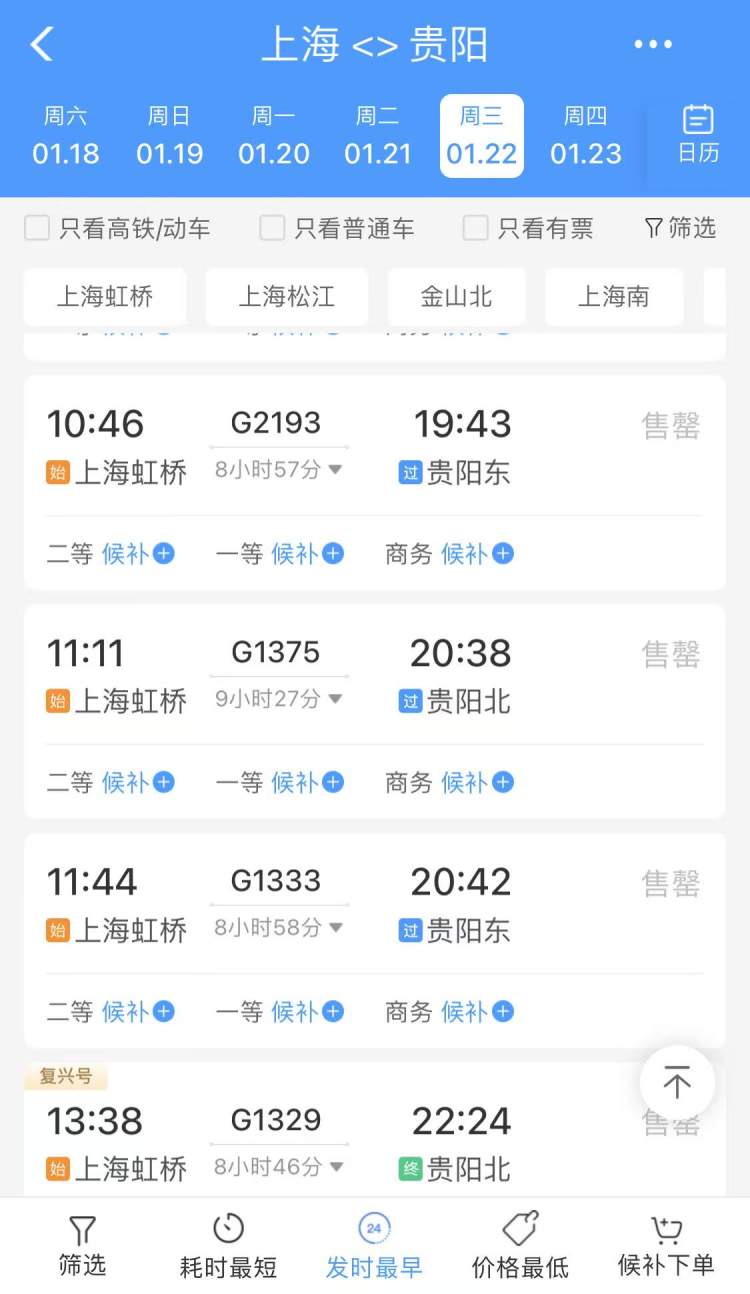Check the 只看有票 box
The width and height of the screenshot is (750, 1294).
528,228
